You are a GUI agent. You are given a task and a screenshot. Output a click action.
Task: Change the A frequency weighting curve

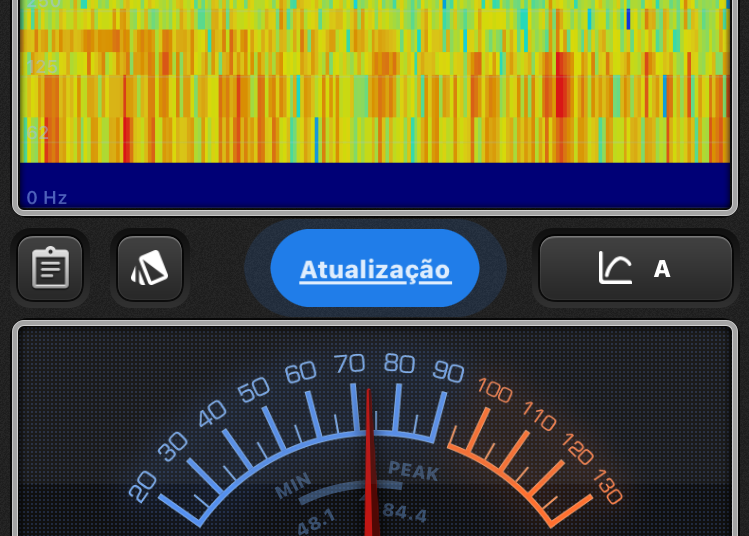(x=636, y=268)
